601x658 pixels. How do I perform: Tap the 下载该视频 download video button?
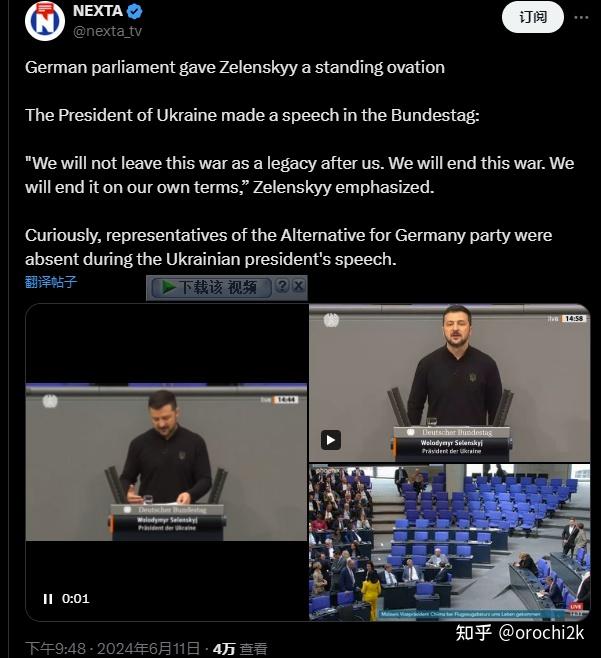(210, 287)
